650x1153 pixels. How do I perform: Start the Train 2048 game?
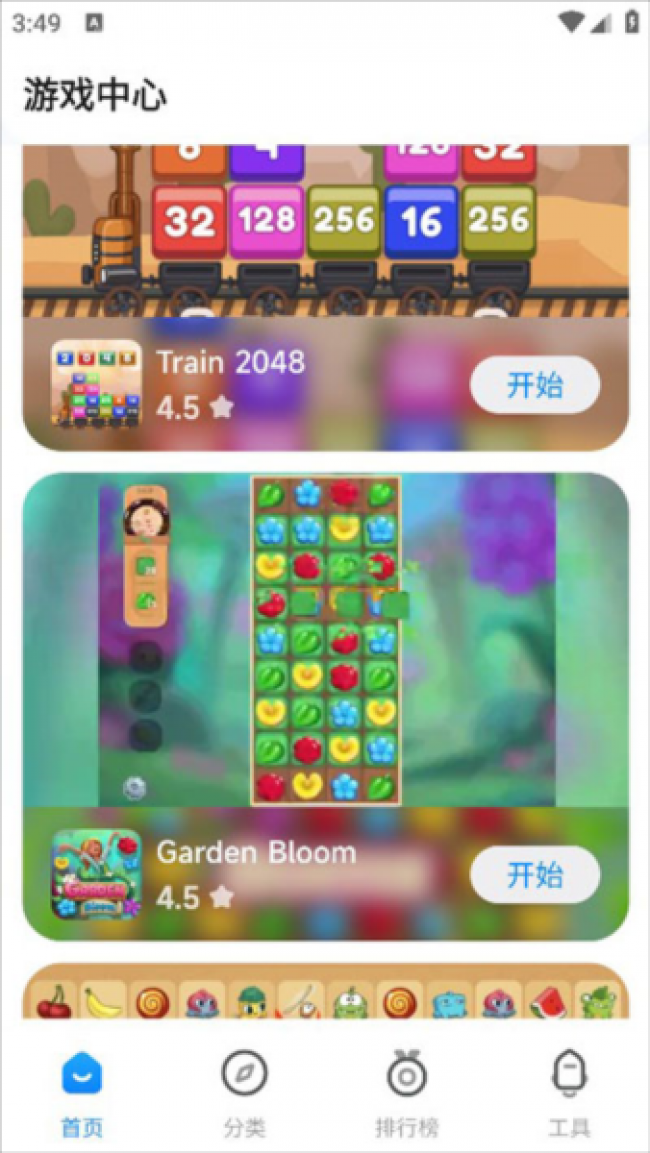(534, 385)
